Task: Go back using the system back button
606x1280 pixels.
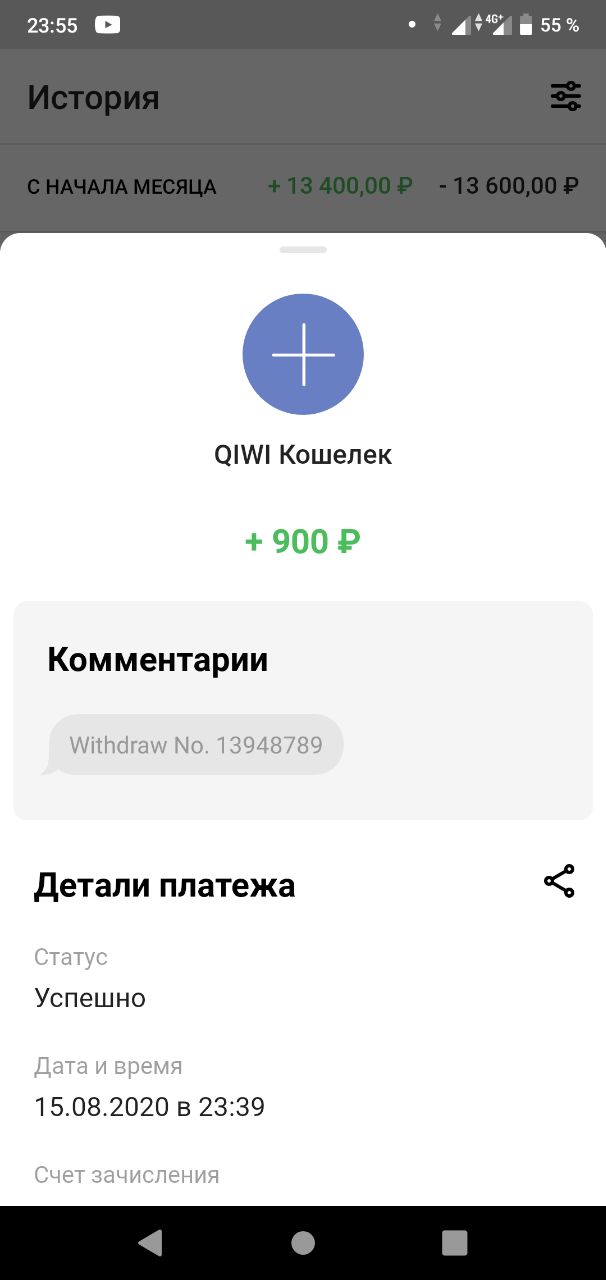Action: tap(151, 1242)
